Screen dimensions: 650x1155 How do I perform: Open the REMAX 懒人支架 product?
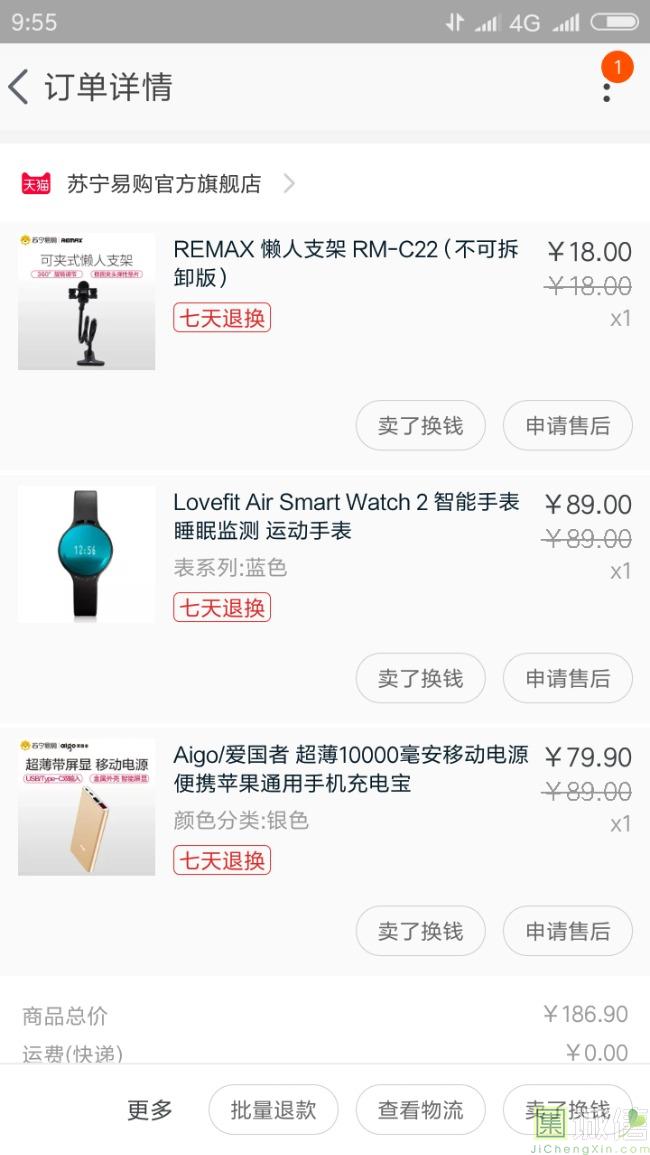[345, 262]
